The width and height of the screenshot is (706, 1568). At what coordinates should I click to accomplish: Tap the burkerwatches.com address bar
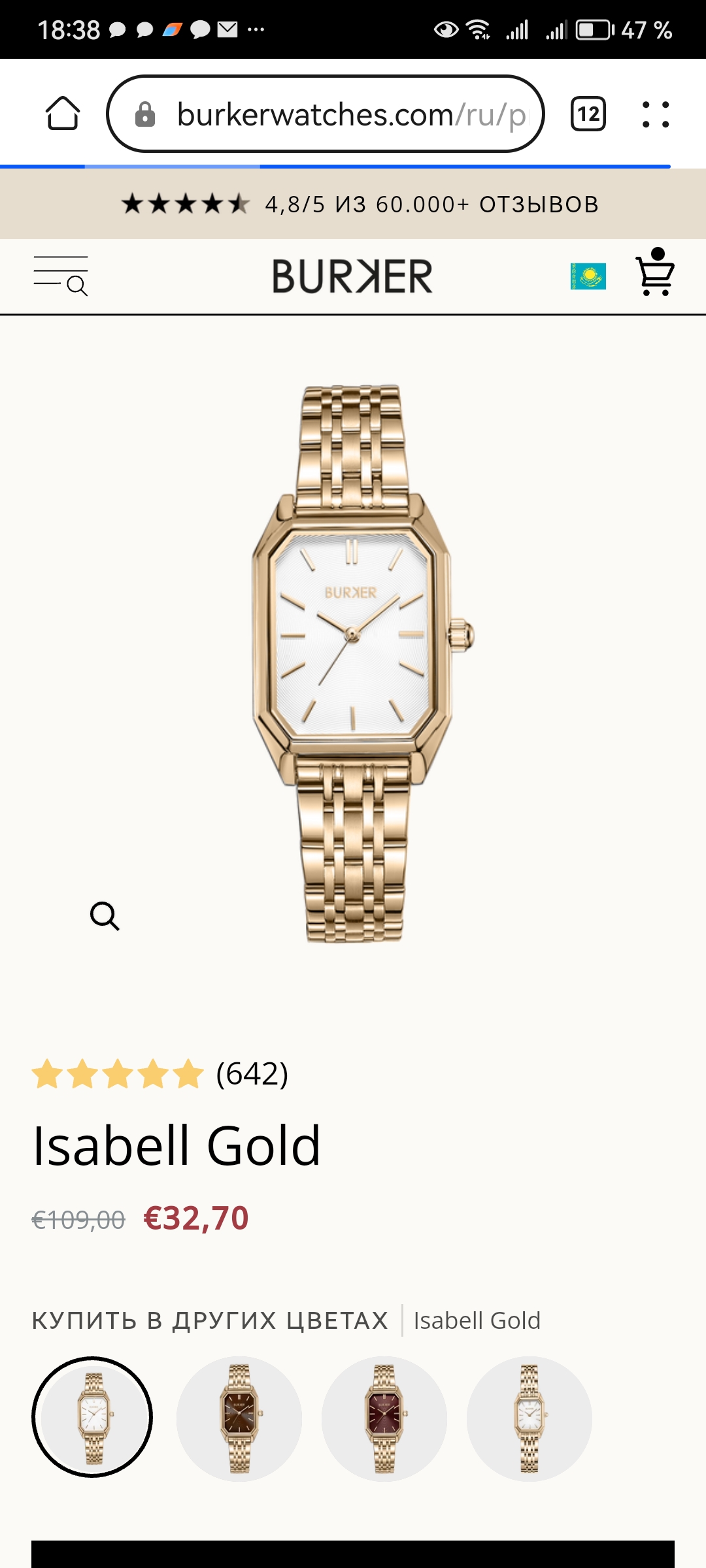[x=326, y=114]
